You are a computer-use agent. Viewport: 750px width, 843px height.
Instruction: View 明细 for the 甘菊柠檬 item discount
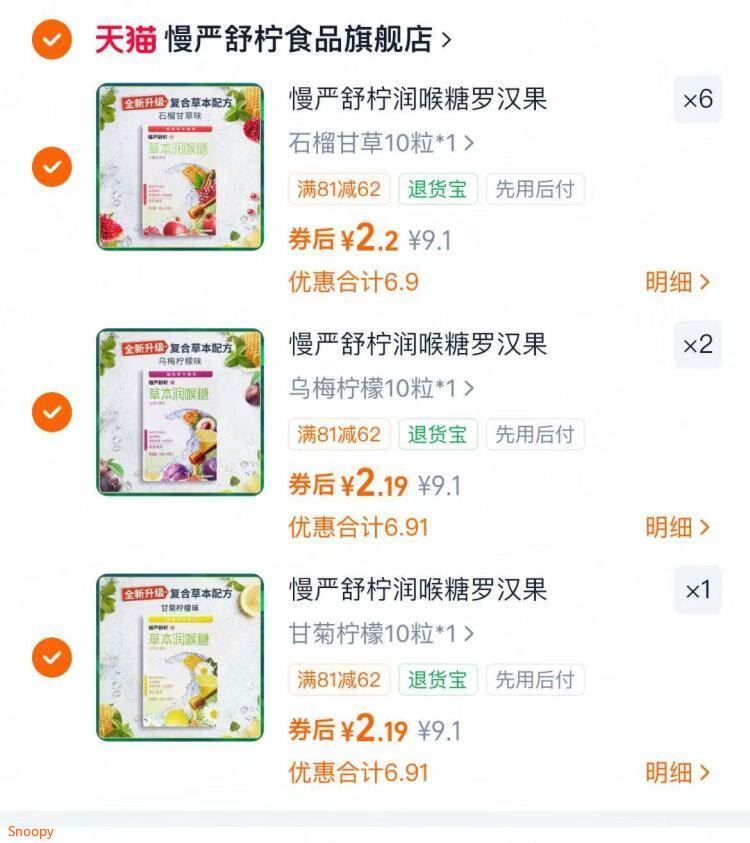pos(677,772)
